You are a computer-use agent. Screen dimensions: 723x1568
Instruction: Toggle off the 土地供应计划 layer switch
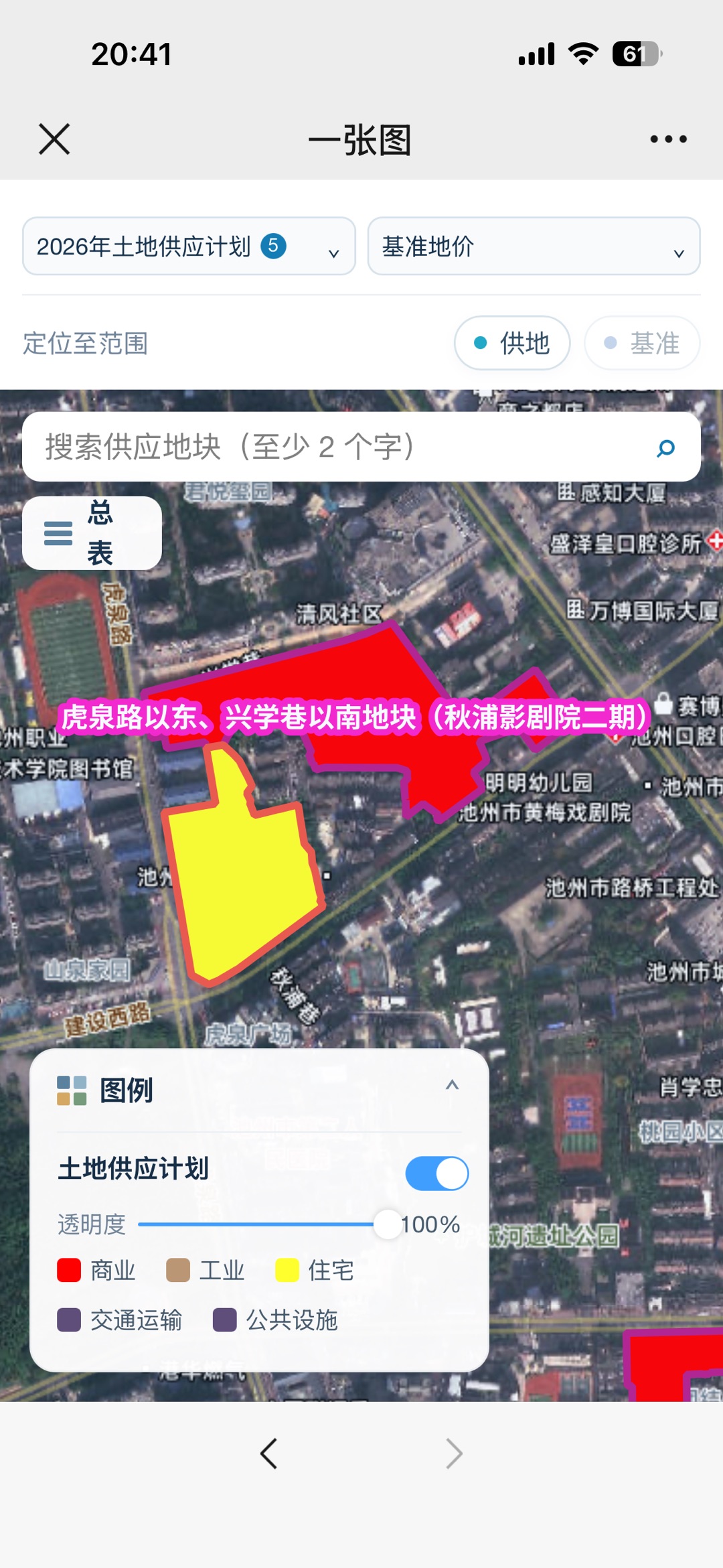coord(437,1173)
